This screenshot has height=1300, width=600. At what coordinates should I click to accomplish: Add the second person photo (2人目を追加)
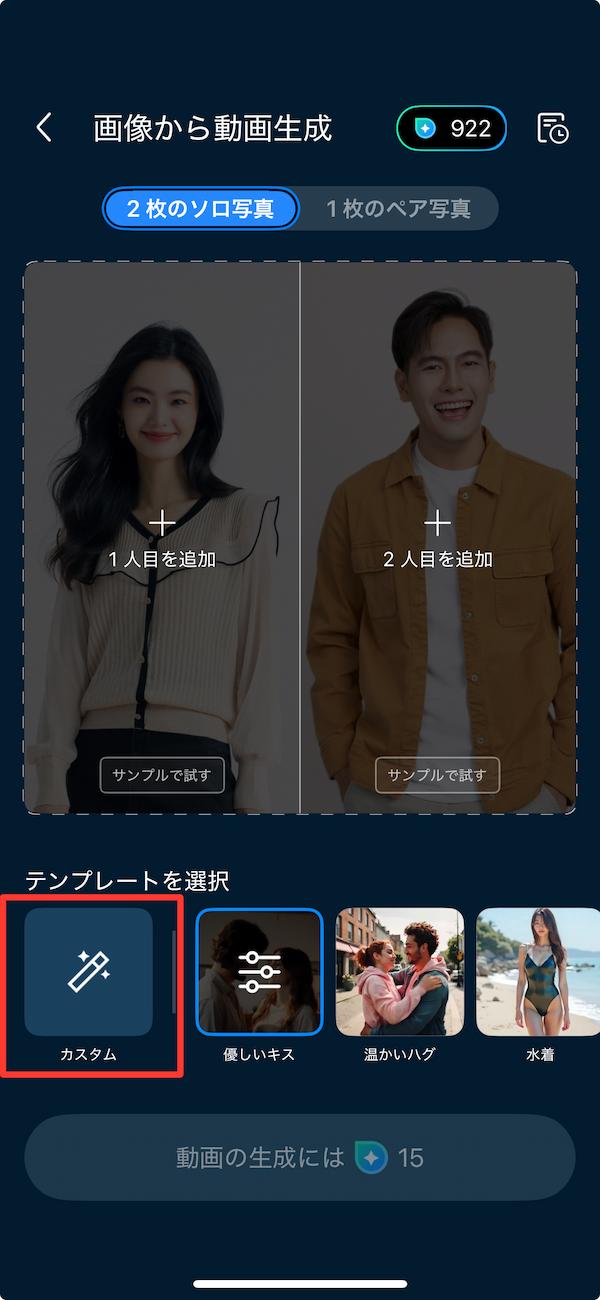click(x=438, y=540)
